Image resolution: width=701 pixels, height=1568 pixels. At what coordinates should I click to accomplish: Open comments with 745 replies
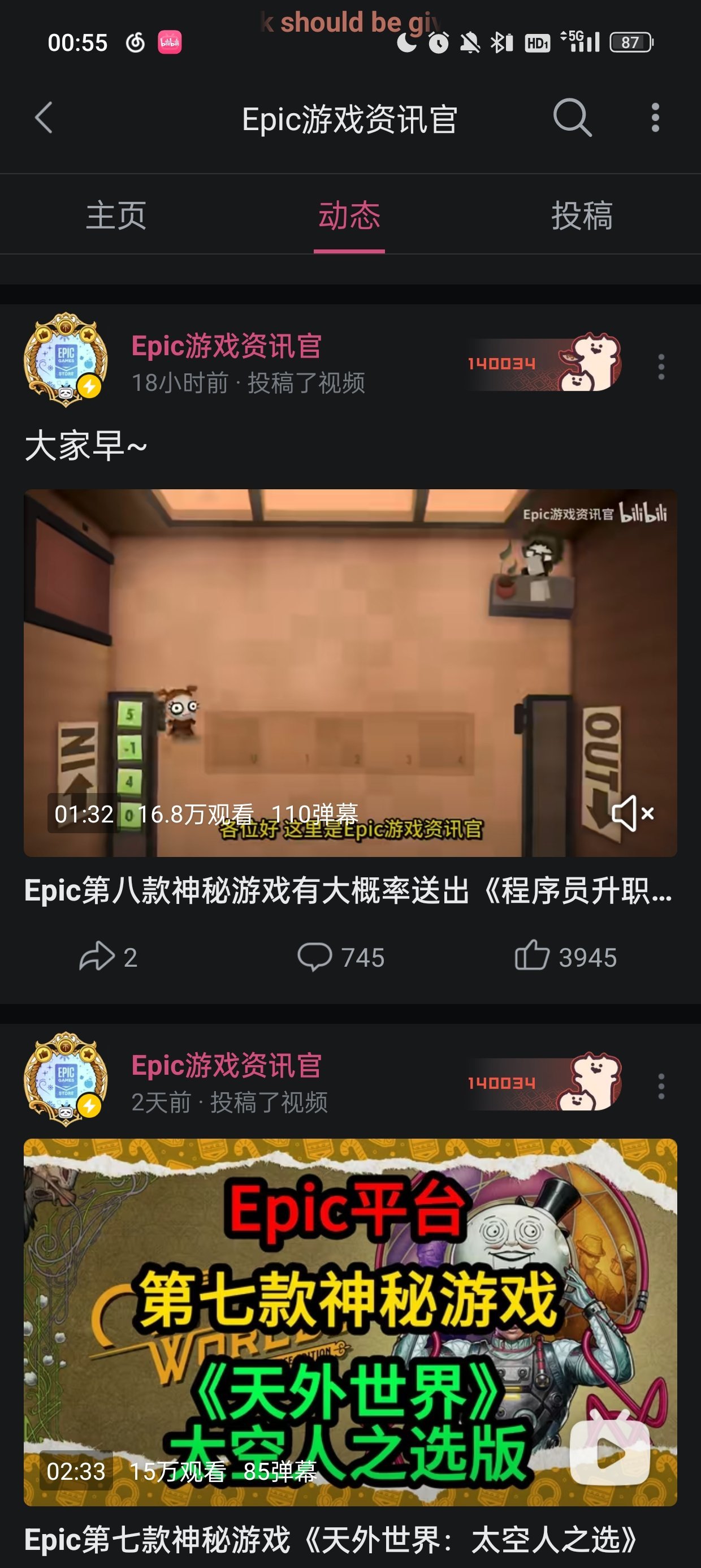point(341,957)
